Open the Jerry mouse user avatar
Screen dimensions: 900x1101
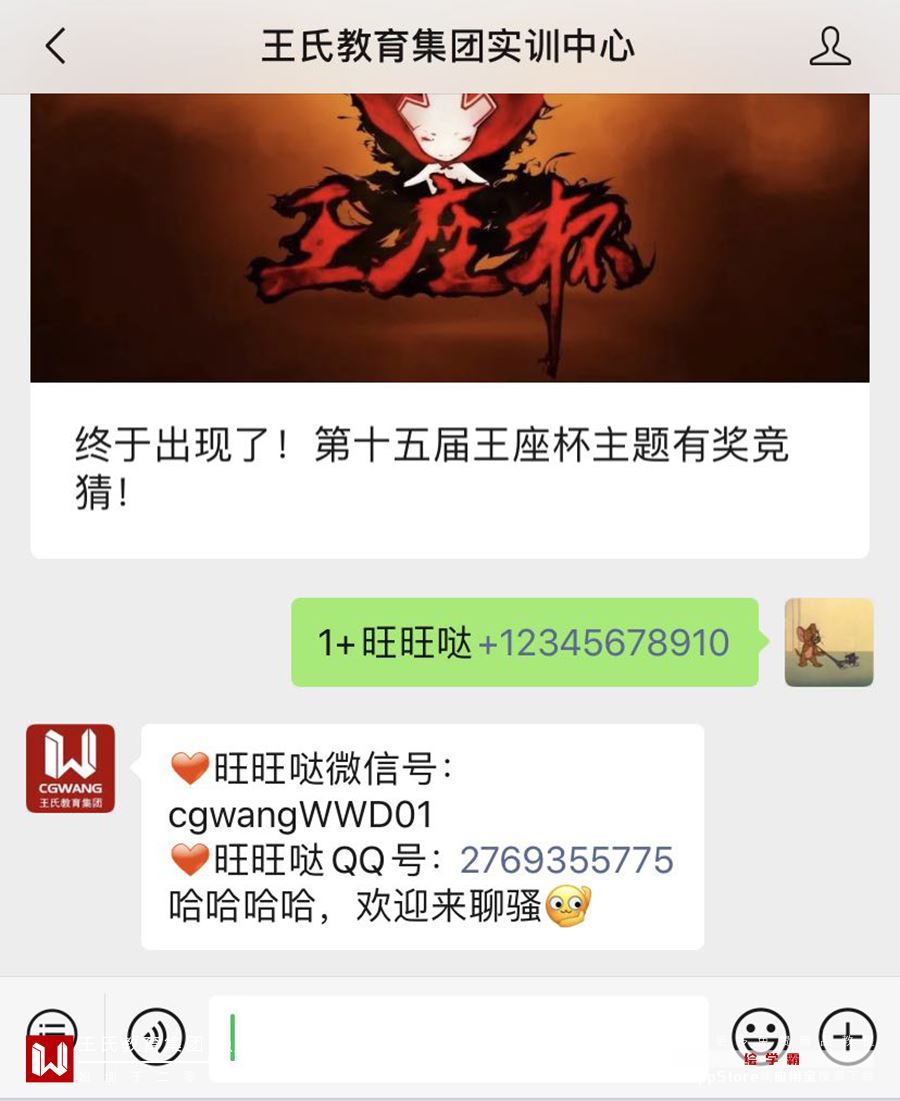pos(828,642)
